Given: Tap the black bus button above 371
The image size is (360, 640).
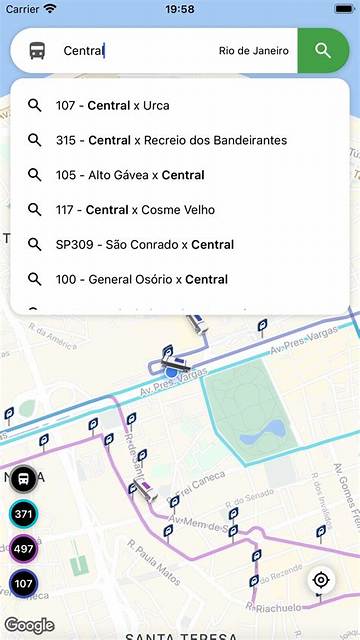Looking at the screenshot, I should tap(24, 479).
